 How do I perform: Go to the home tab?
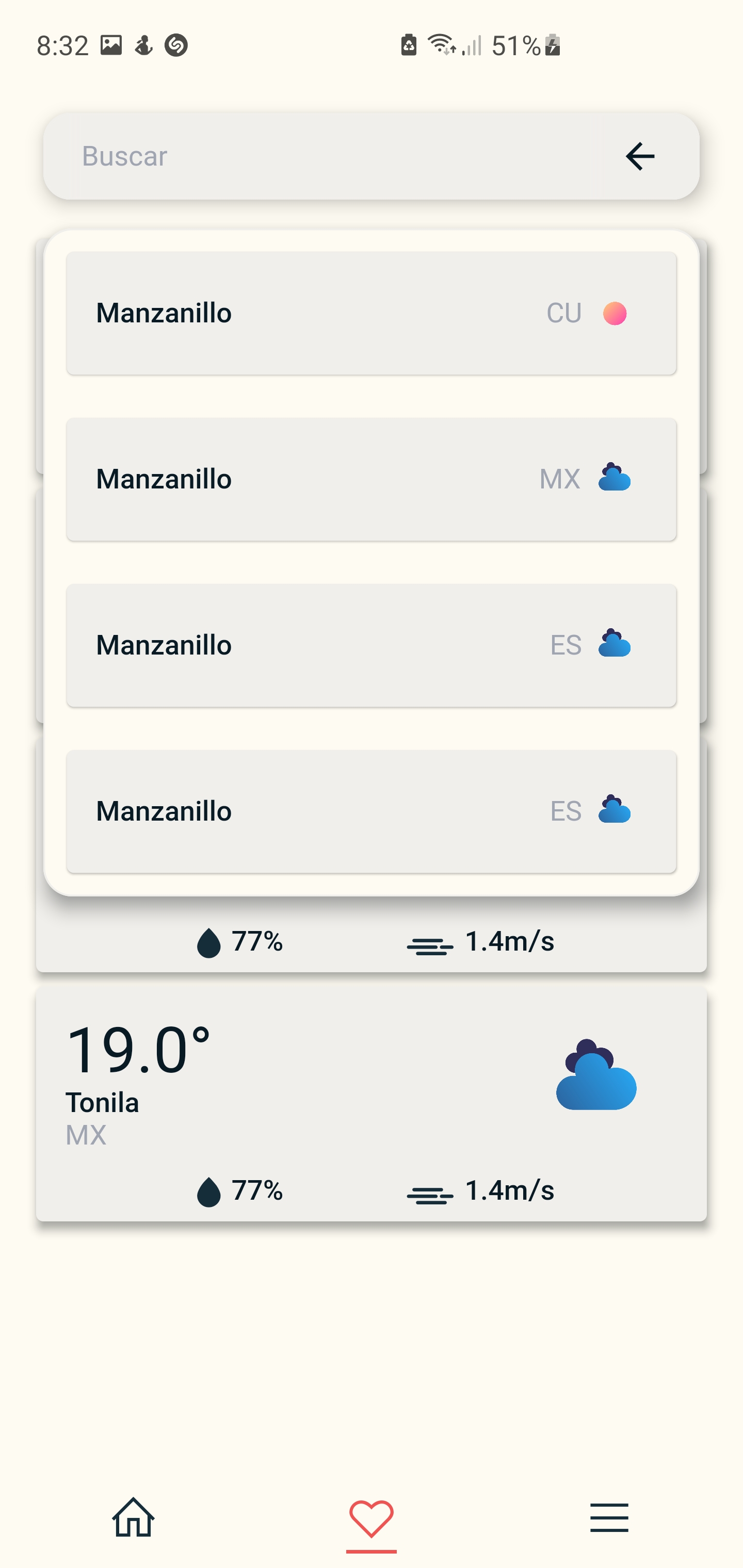[x=133, y=1517]
